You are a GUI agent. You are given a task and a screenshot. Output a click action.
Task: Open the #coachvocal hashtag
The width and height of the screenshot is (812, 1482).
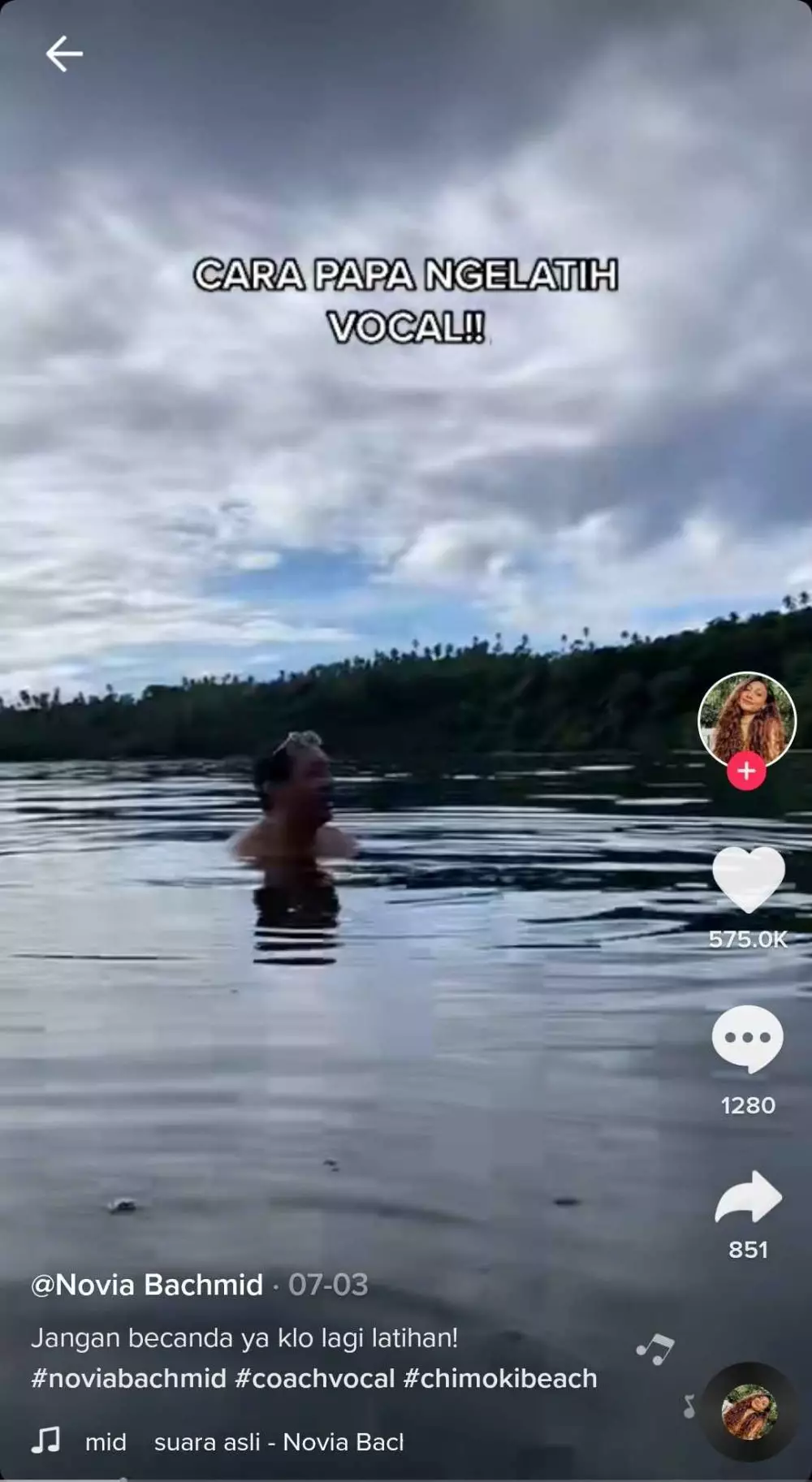tap(315, 1379)
